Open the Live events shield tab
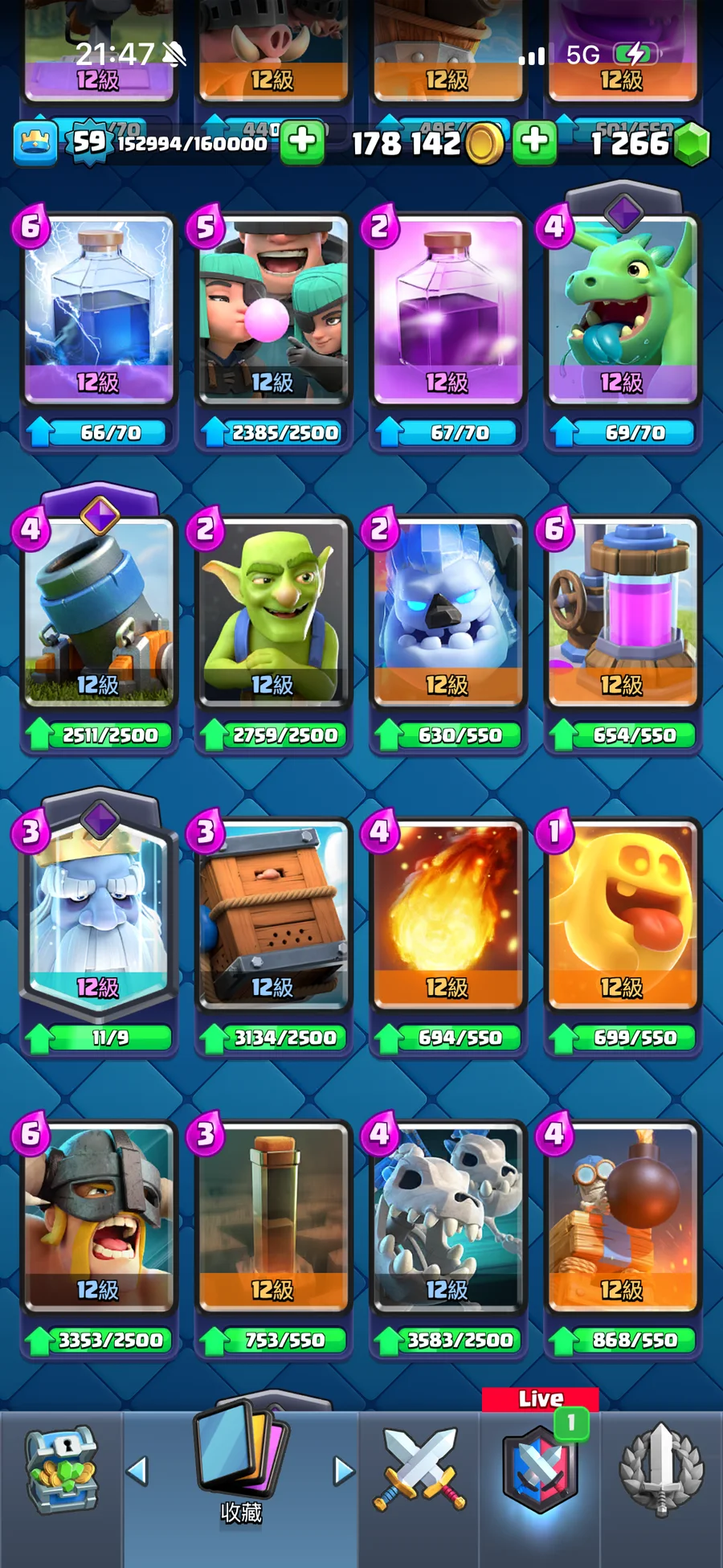 [540, 1471]
